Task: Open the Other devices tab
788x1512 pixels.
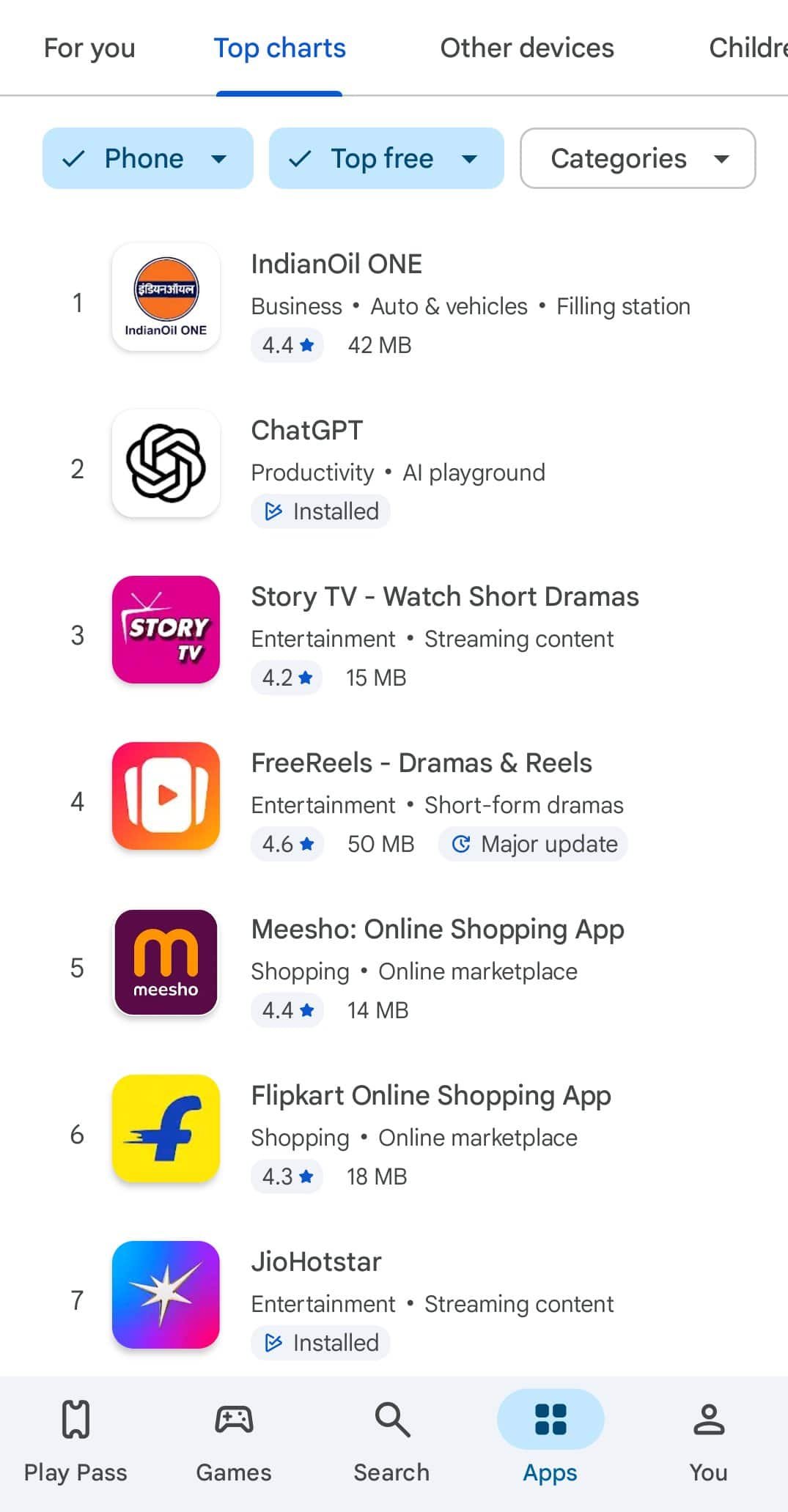Action: [x=526, y=48]
